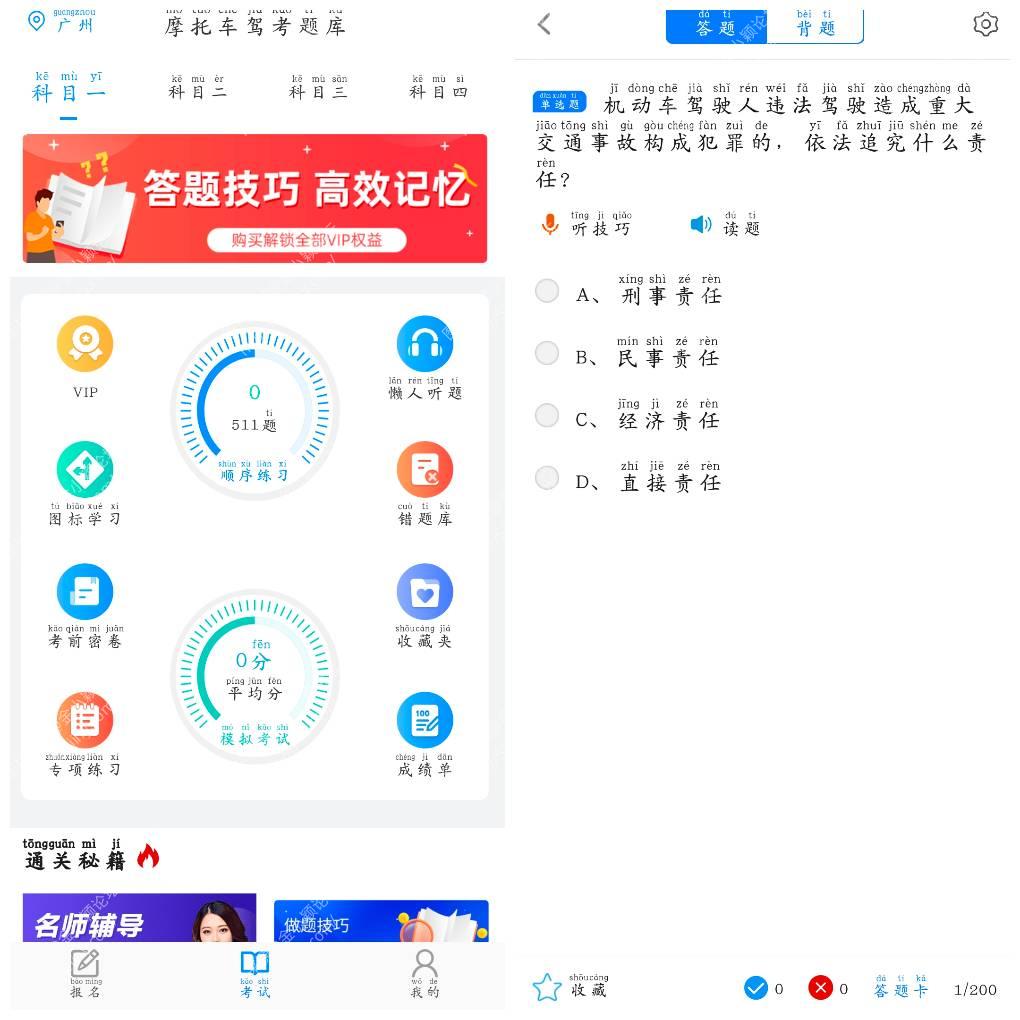Screen dimensions: 1020x1020
Task: Open the 答题技巧 VIP banner
Action: (x=255, y=198)
